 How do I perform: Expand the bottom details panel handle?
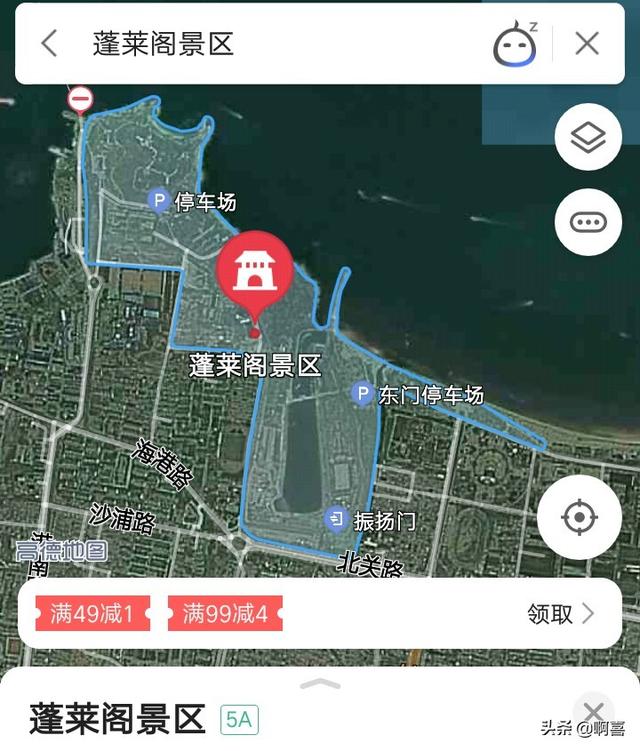320,684
